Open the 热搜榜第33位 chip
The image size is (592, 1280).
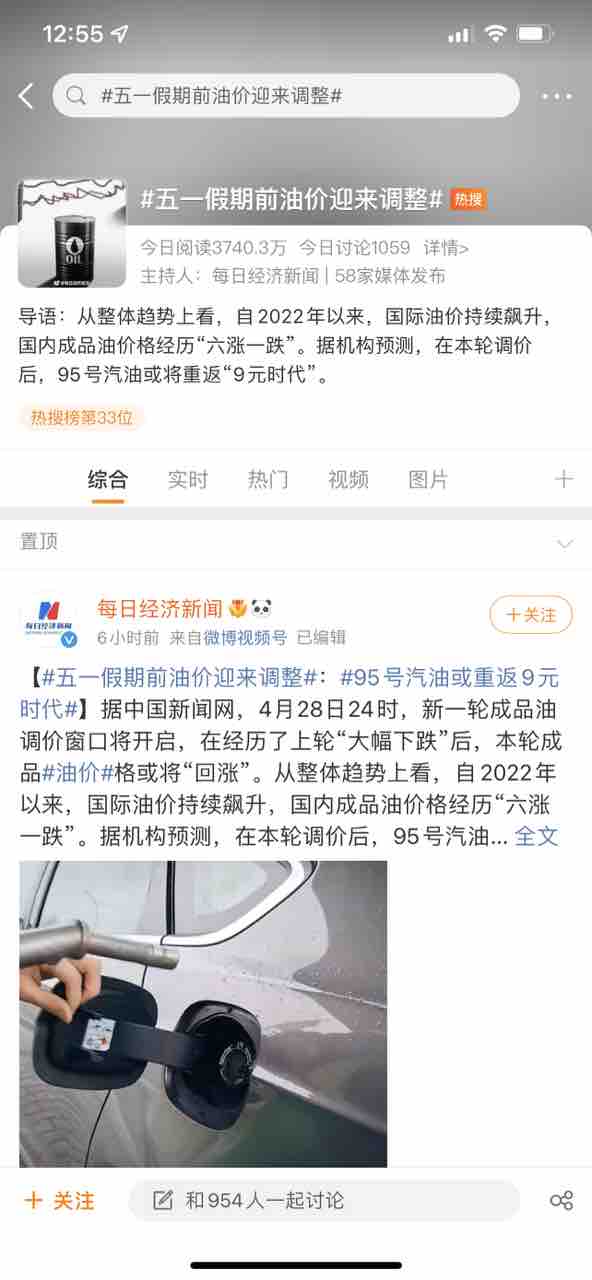[82, 417]
